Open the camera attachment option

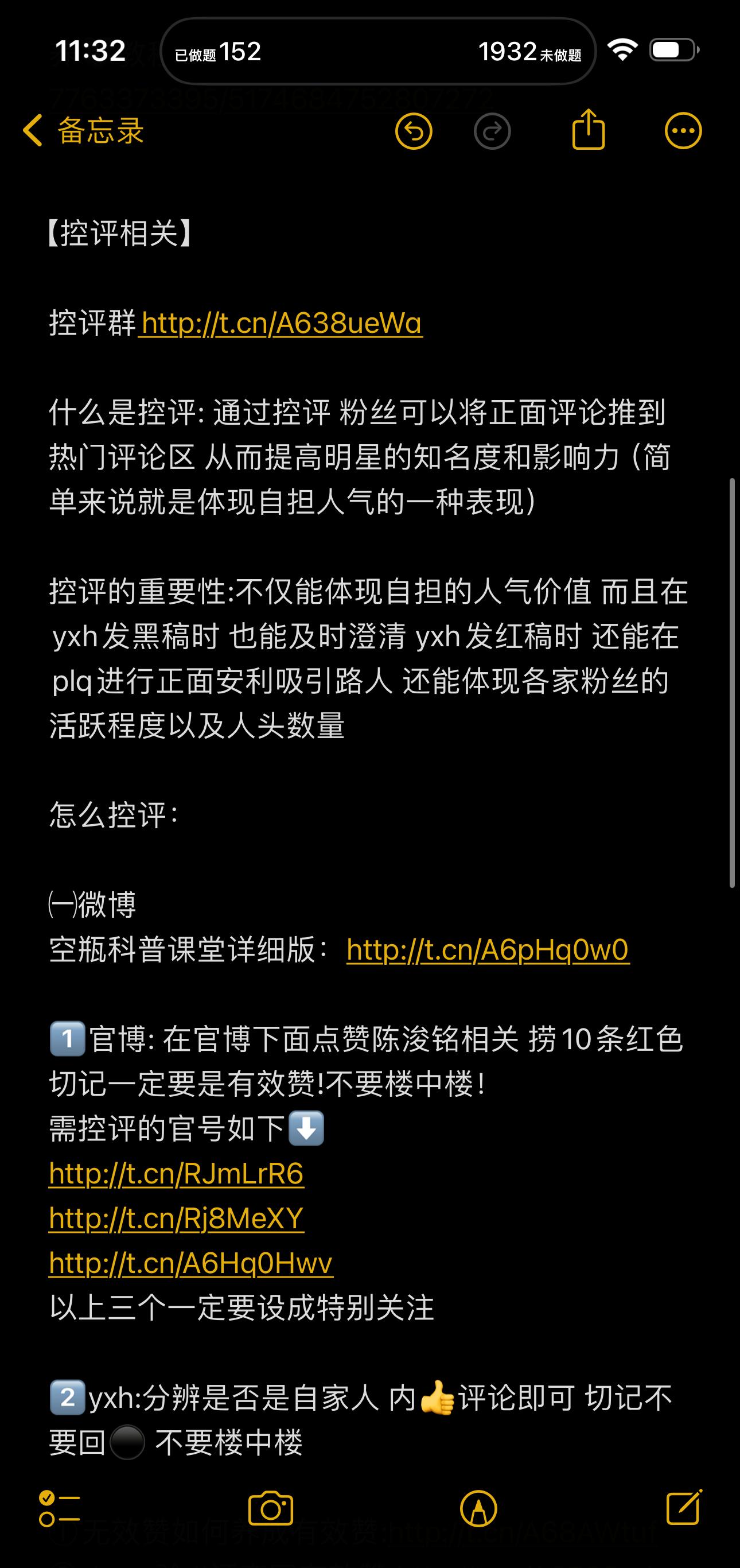click(x=271, y=1508)
